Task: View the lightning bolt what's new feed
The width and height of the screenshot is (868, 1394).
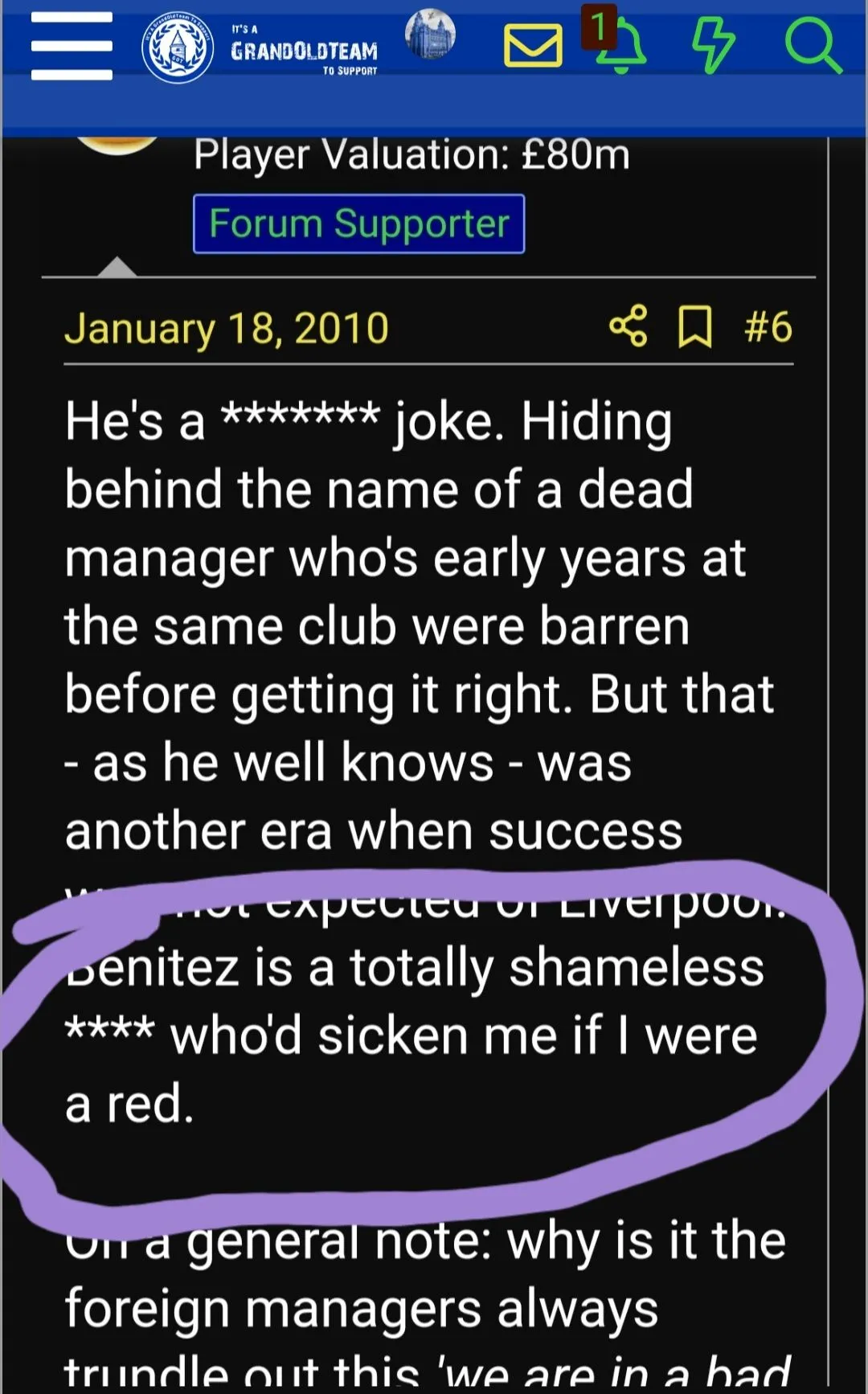Action: coord(713,46)
